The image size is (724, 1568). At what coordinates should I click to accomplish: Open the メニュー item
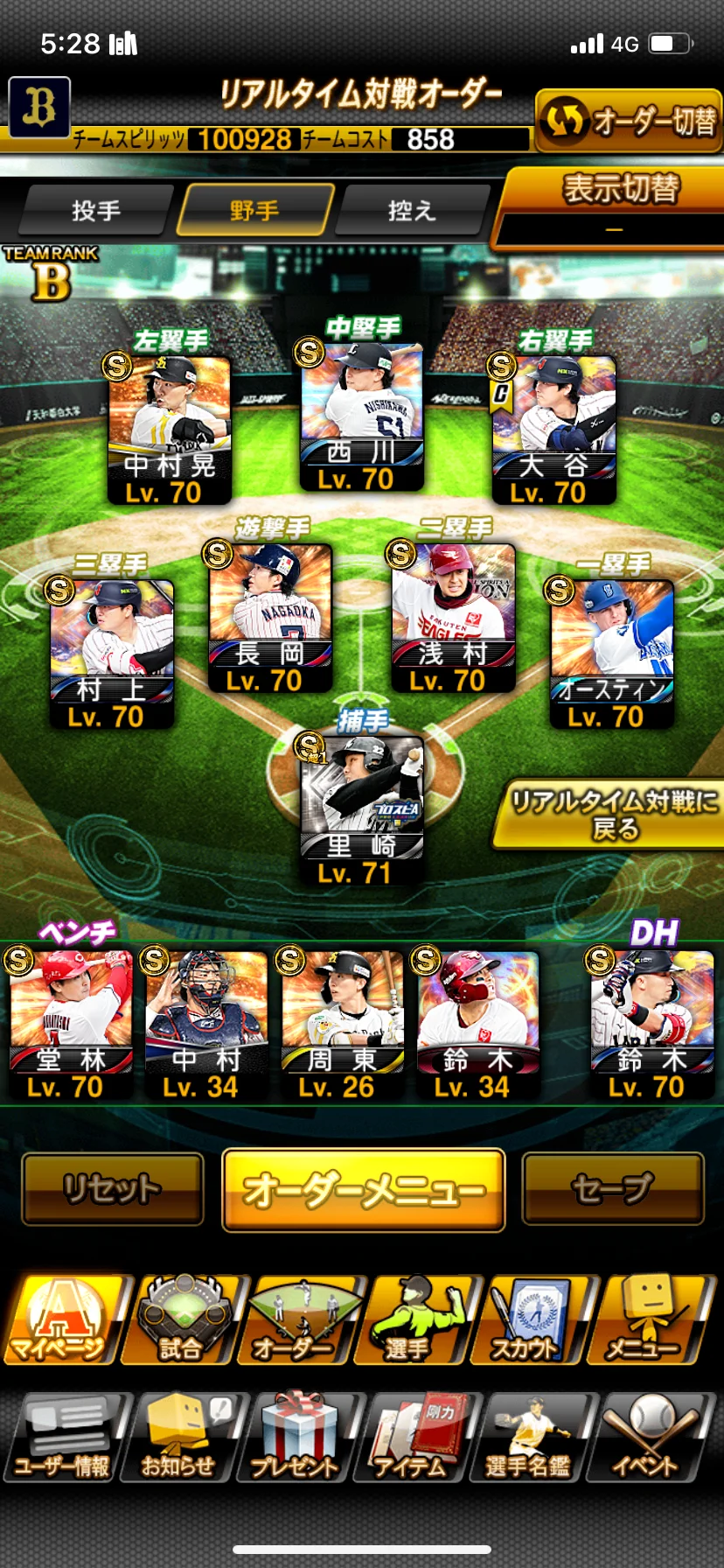644,1321
